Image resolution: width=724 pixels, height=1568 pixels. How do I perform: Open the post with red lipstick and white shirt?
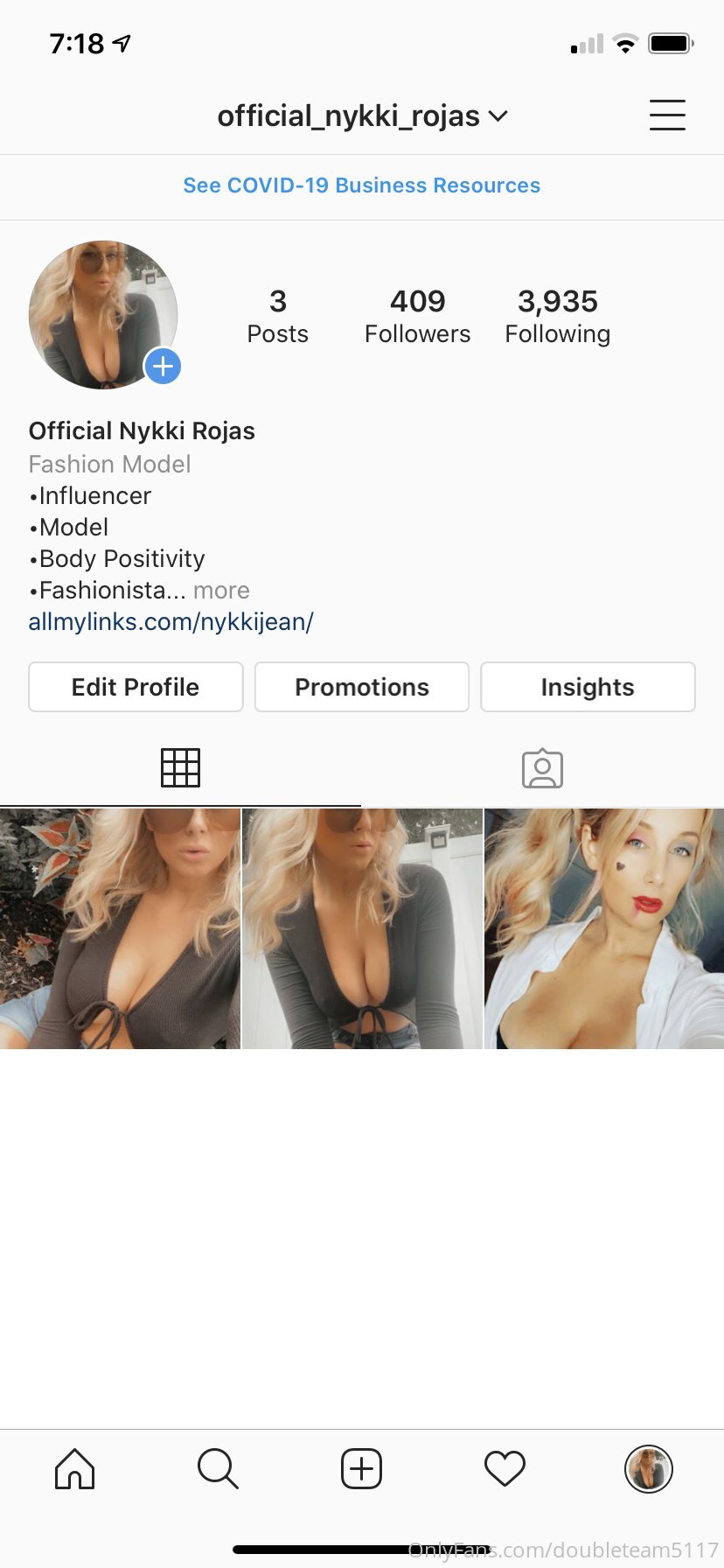pos(604,928)
